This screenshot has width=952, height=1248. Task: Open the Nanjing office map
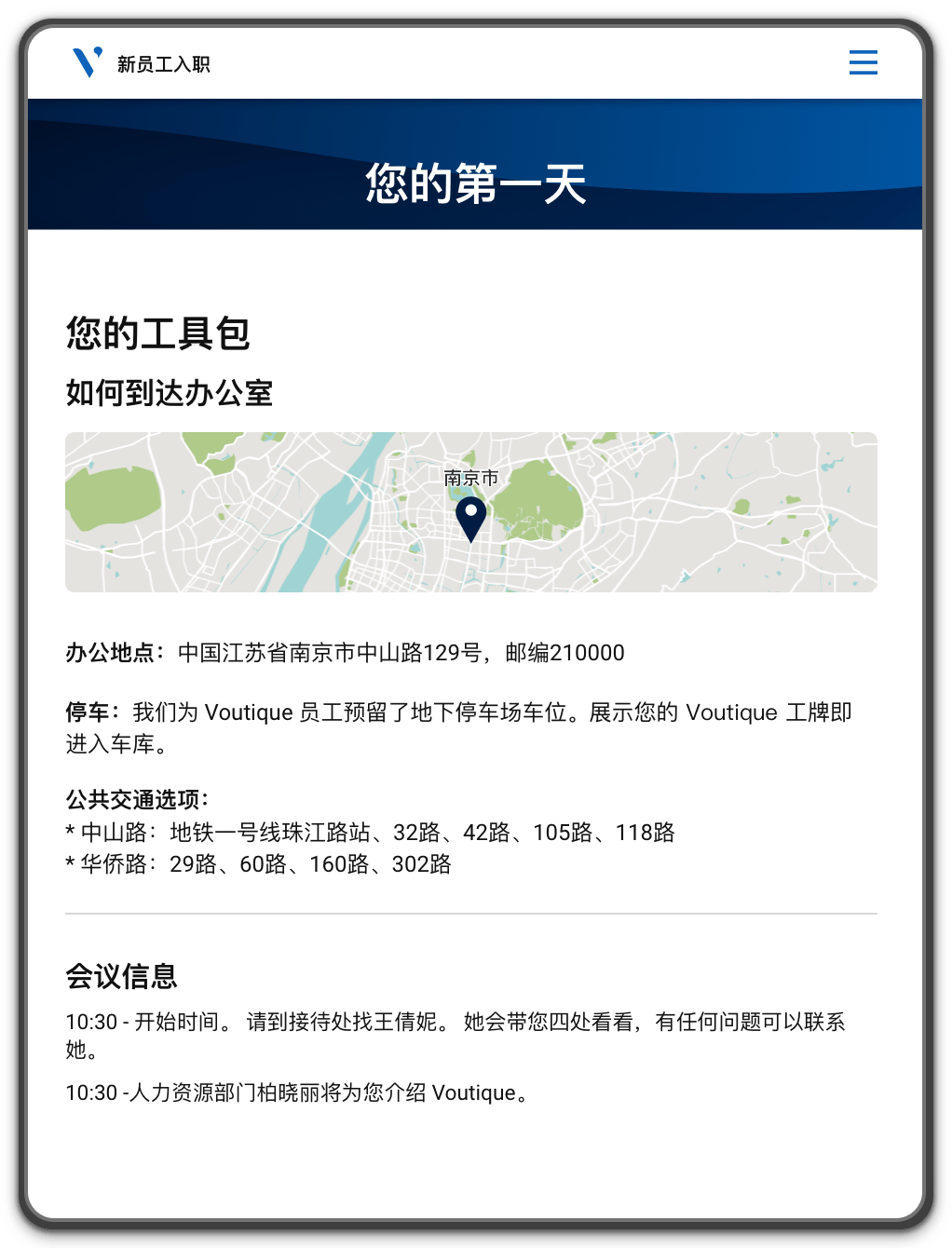pyautogui.click(x=470, y=512)
